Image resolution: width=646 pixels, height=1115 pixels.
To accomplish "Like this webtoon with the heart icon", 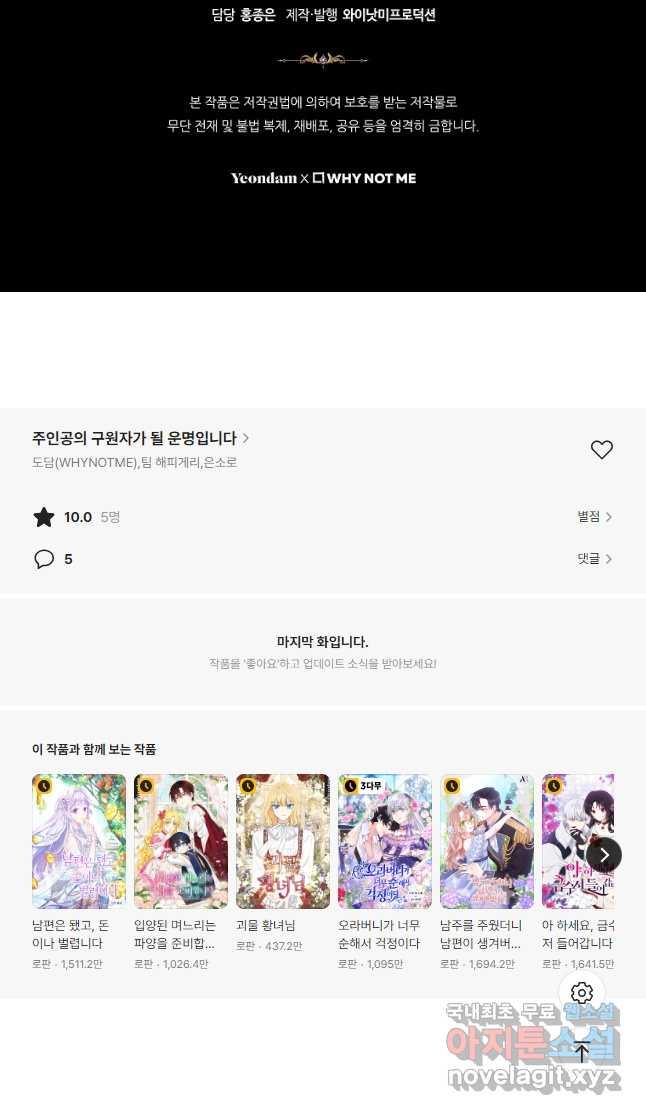I will [601, 450].
